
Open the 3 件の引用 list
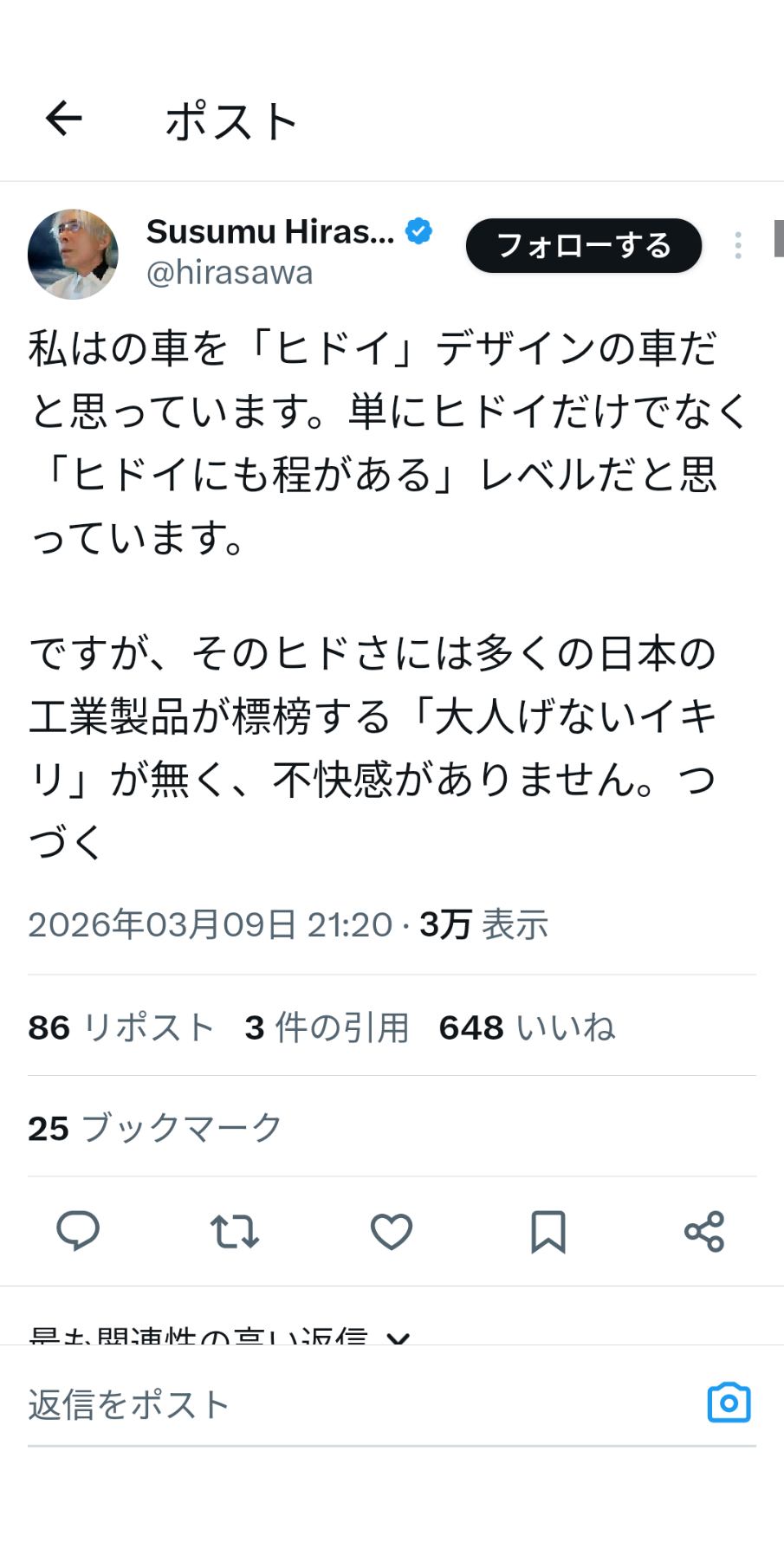click(x=327, y=1027)
